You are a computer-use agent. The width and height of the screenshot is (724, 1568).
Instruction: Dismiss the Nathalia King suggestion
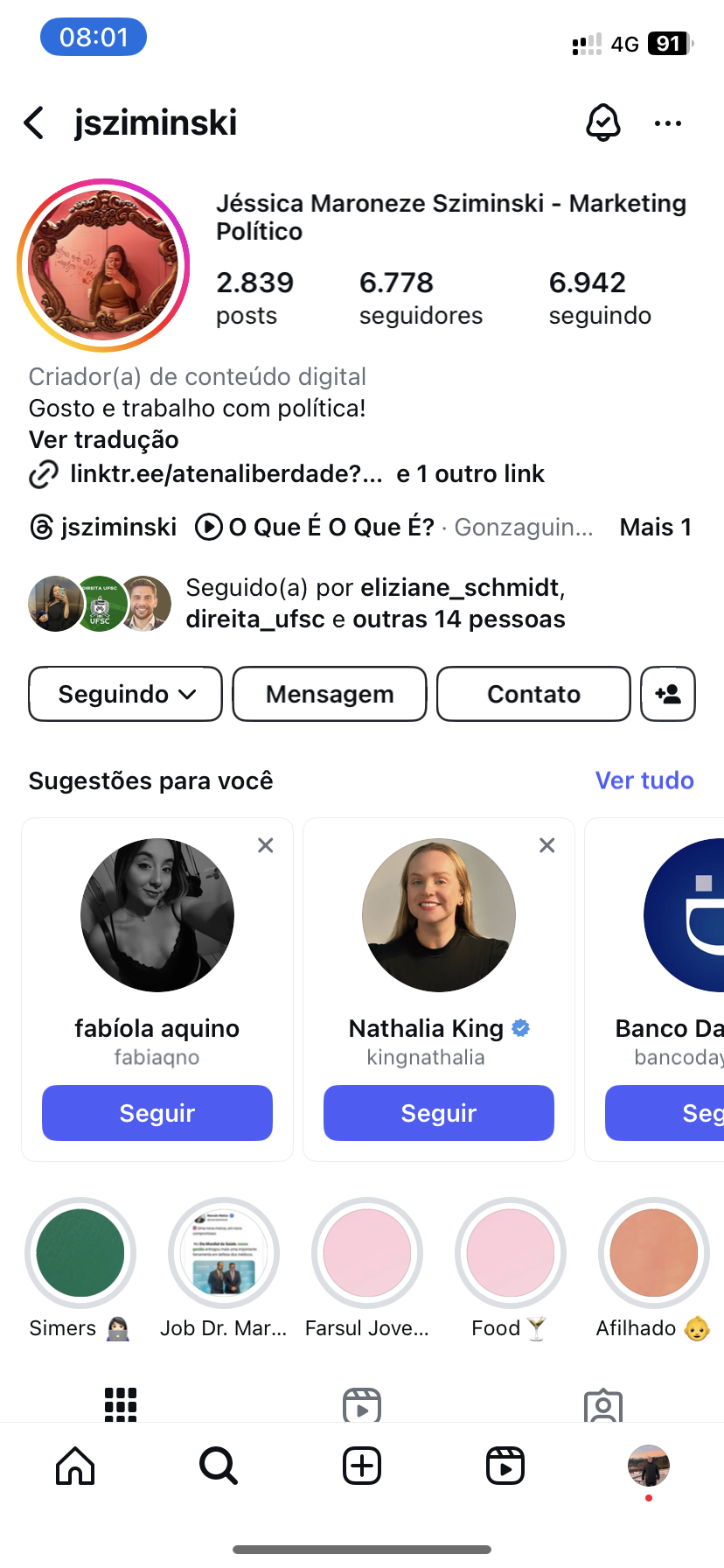coord(547,845)
